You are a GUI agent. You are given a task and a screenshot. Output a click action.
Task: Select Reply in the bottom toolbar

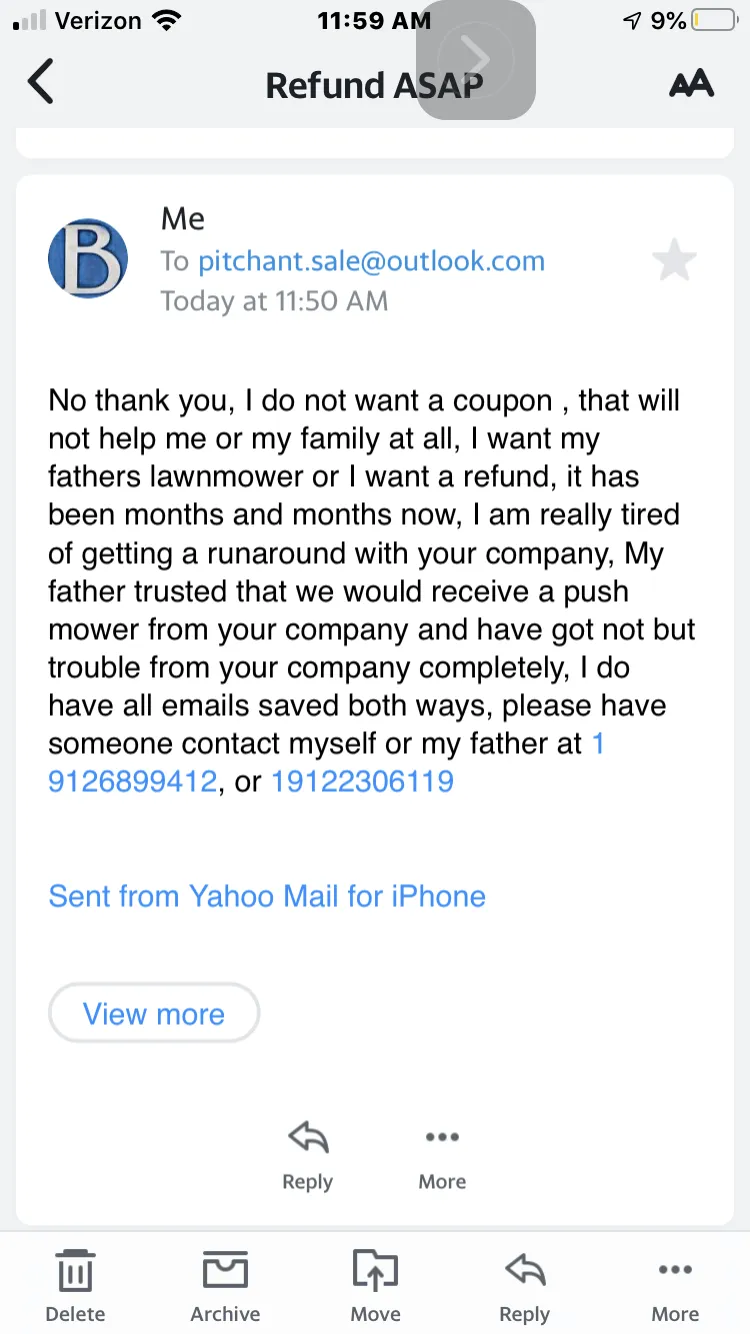[525, 1286]
